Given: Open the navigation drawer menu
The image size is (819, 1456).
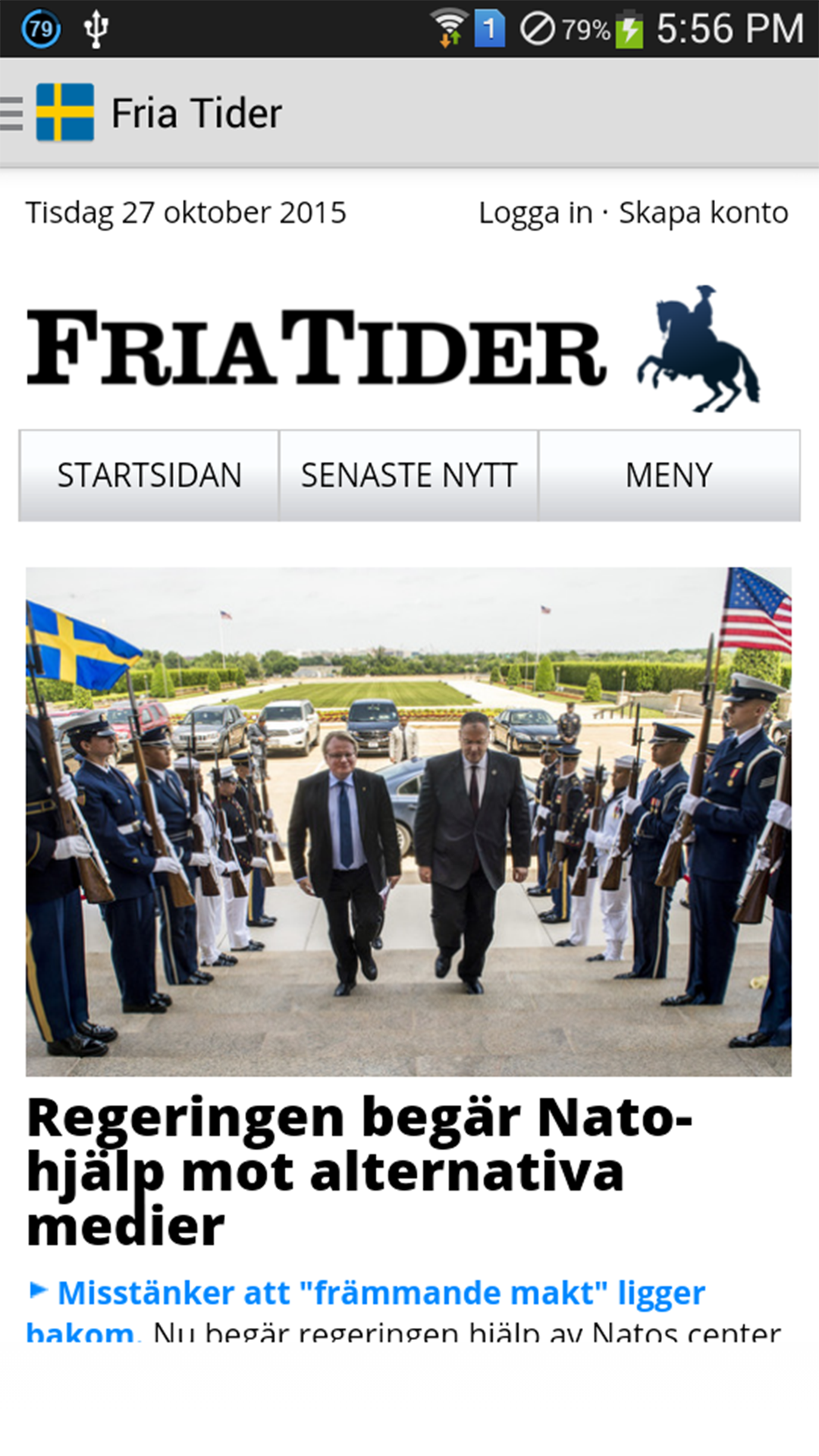Looking at the screenshot, I should (14, 114).
